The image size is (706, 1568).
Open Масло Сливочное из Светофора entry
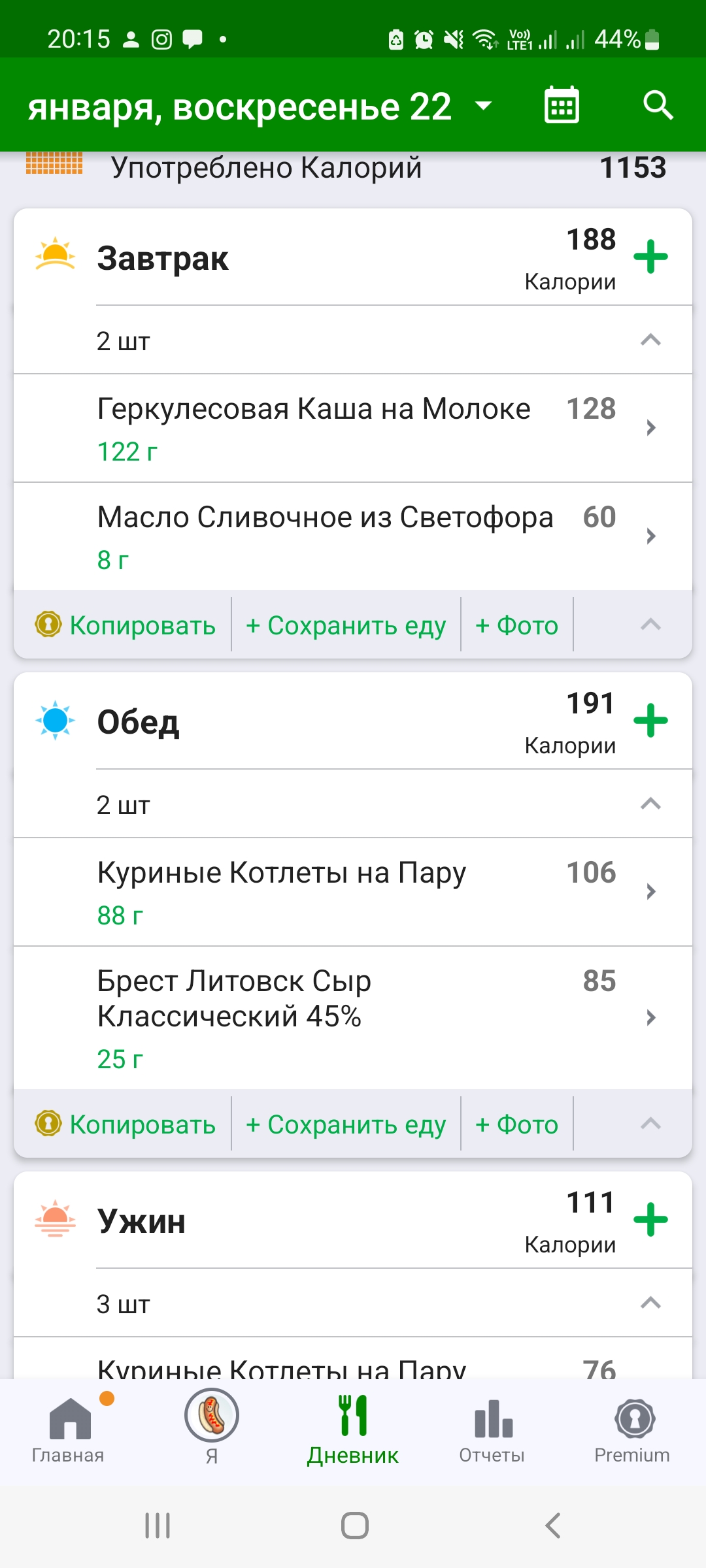tap(353, 537)
